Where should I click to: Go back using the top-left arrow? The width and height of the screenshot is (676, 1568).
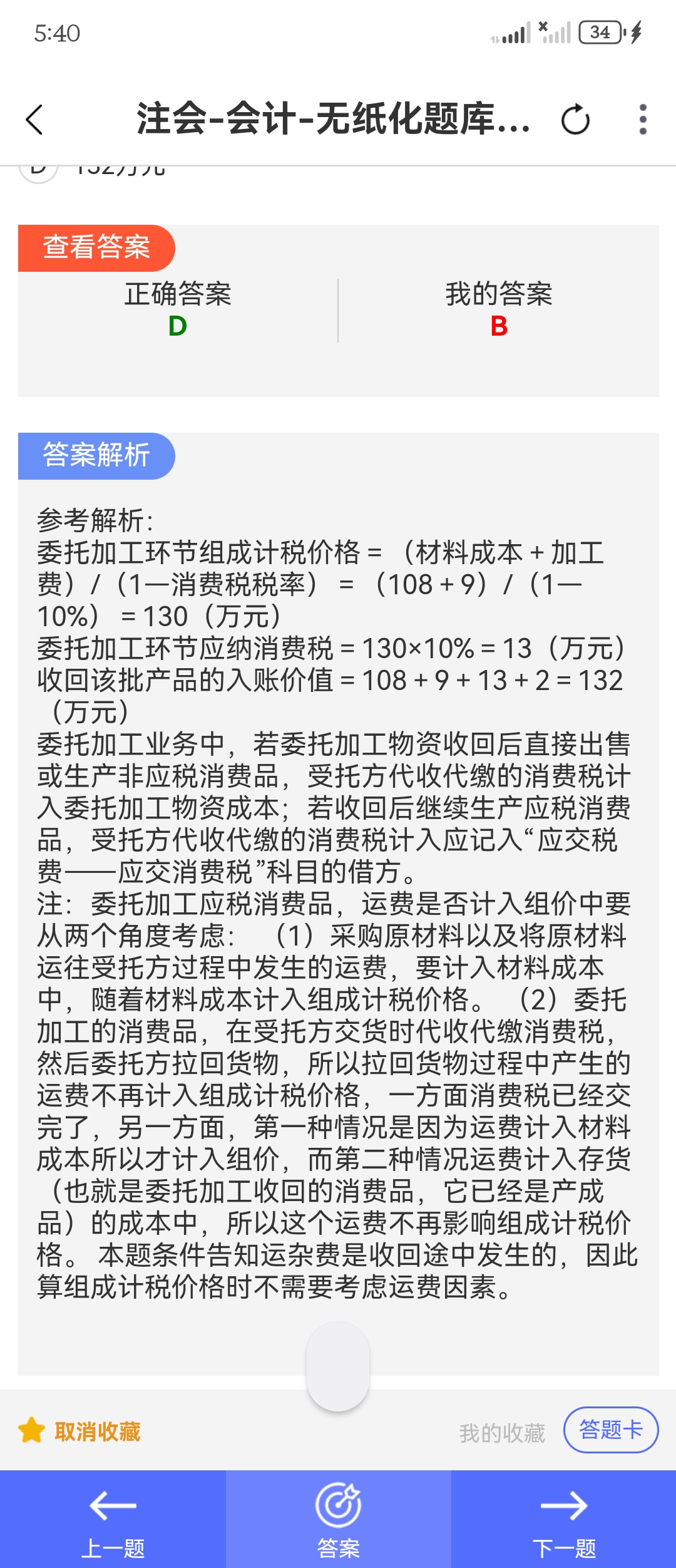coord(35,119)
